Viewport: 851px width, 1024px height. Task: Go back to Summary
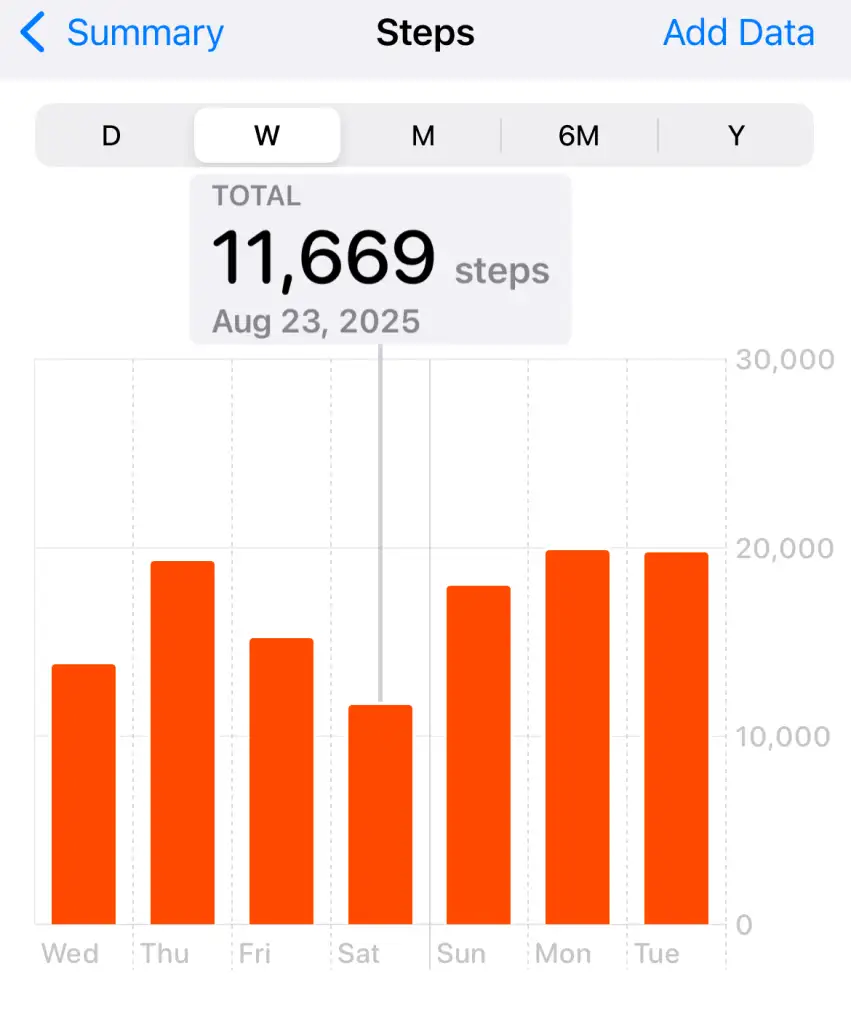click(x=123, y=34)
